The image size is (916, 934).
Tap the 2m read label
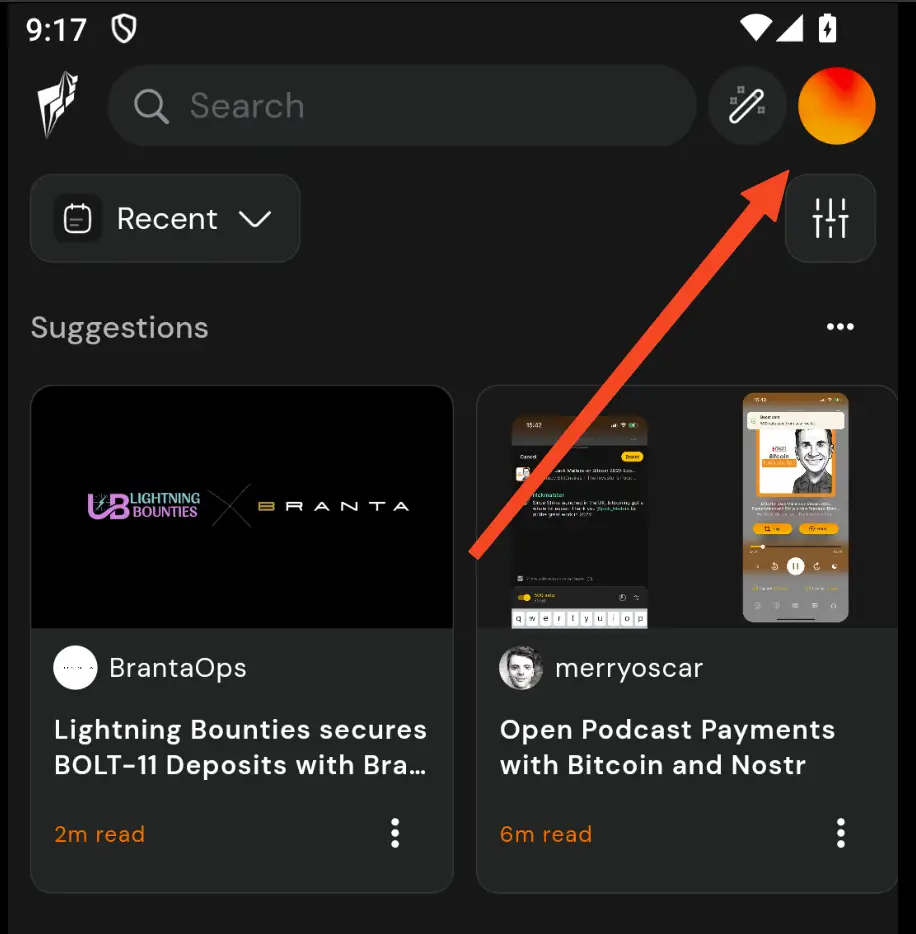tap(99, 834)
